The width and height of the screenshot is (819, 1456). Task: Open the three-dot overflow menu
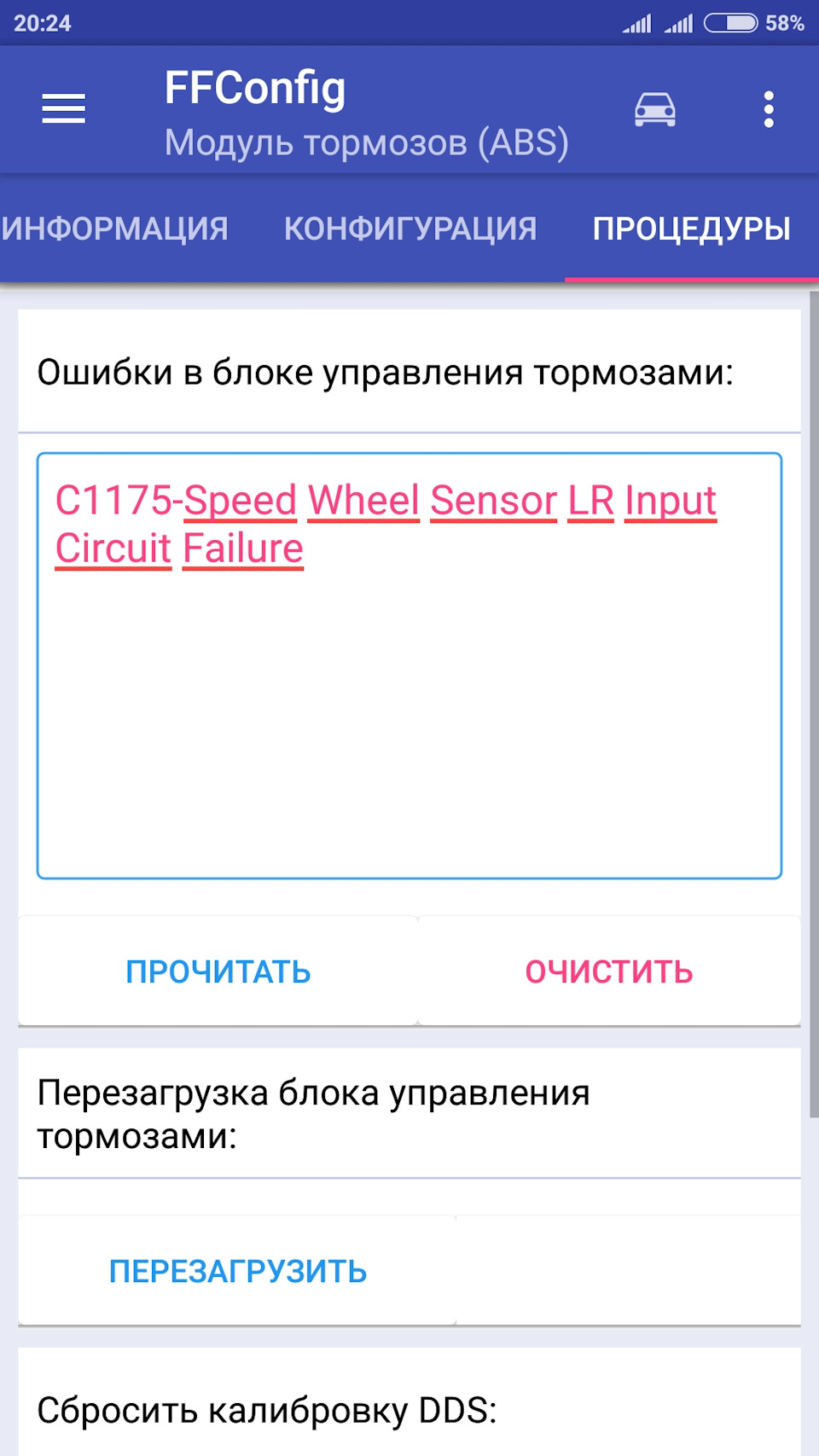[x=769, y=110]
